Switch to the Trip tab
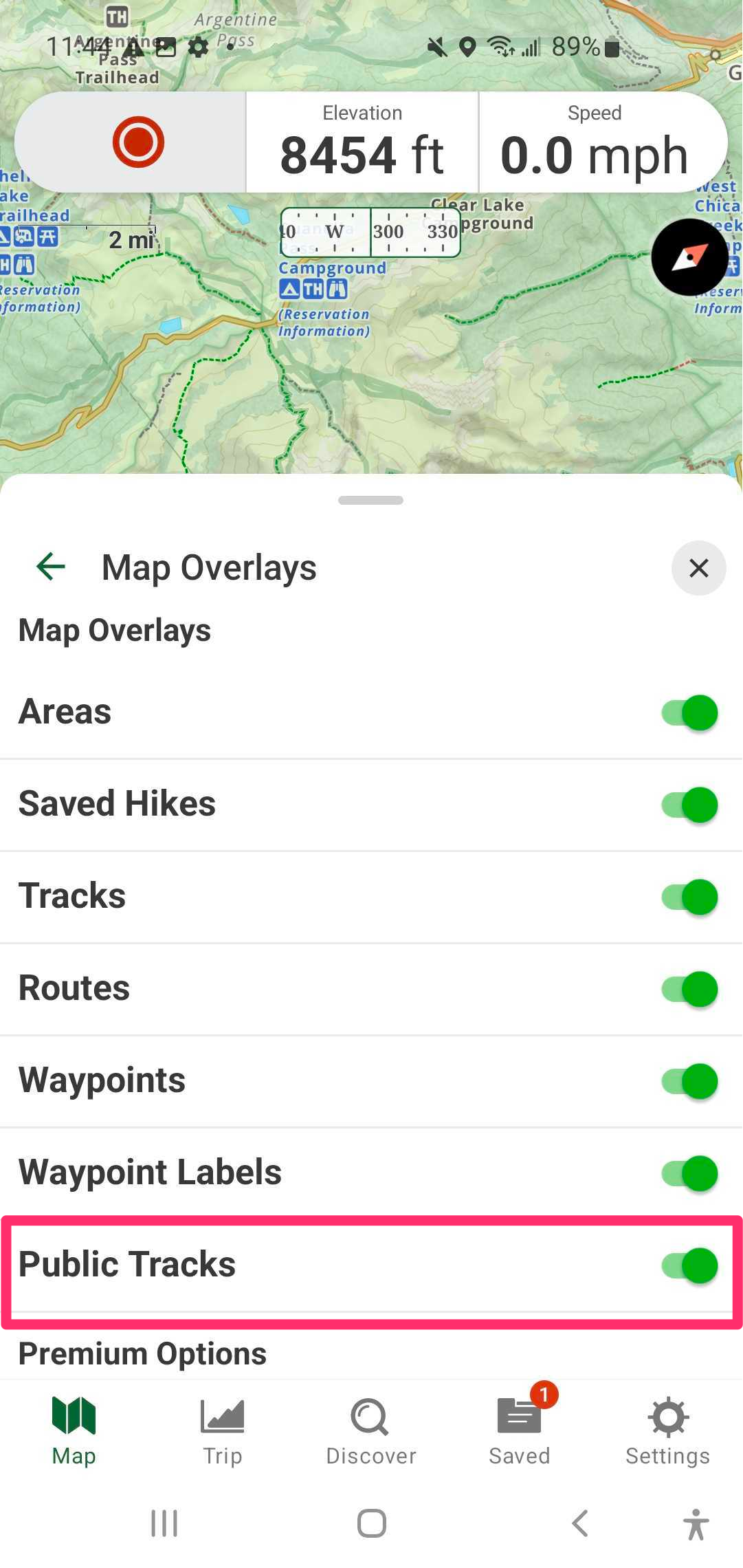 [222, 1432]
